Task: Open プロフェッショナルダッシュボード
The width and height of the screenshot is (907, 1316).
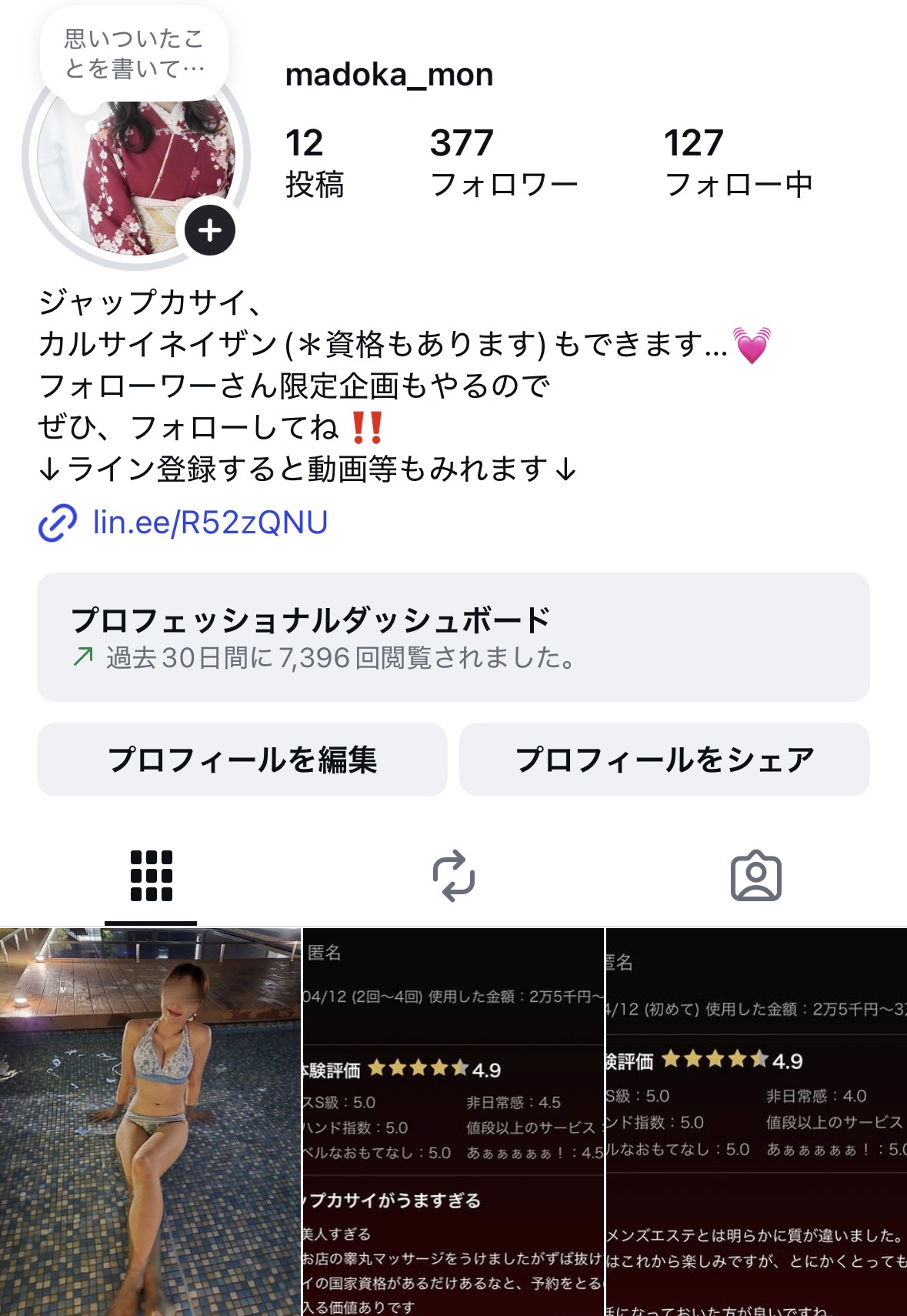Action: point(453,637)
